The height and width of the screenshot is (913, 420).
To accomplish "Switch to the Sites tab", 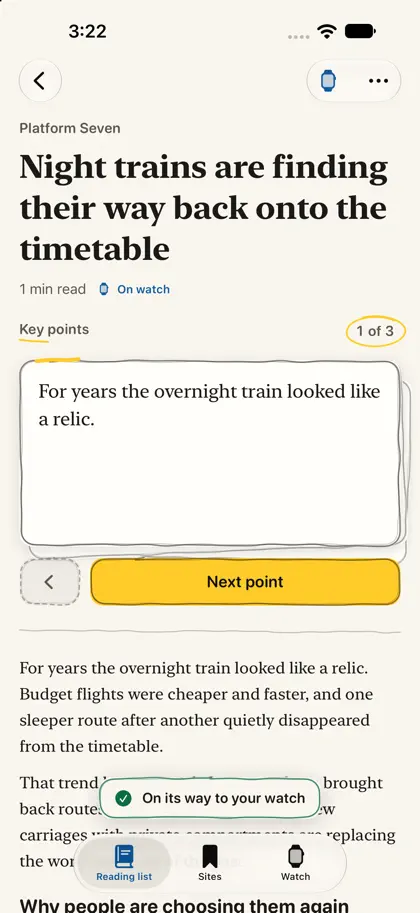I will tap(210, 864).
